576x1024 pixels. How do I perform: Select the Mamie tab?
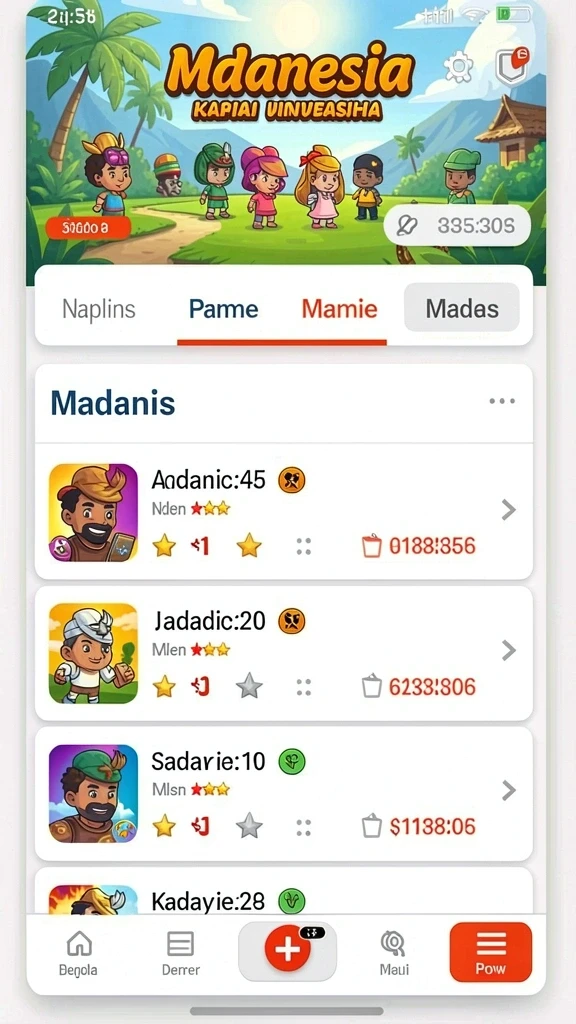(340, 309)
